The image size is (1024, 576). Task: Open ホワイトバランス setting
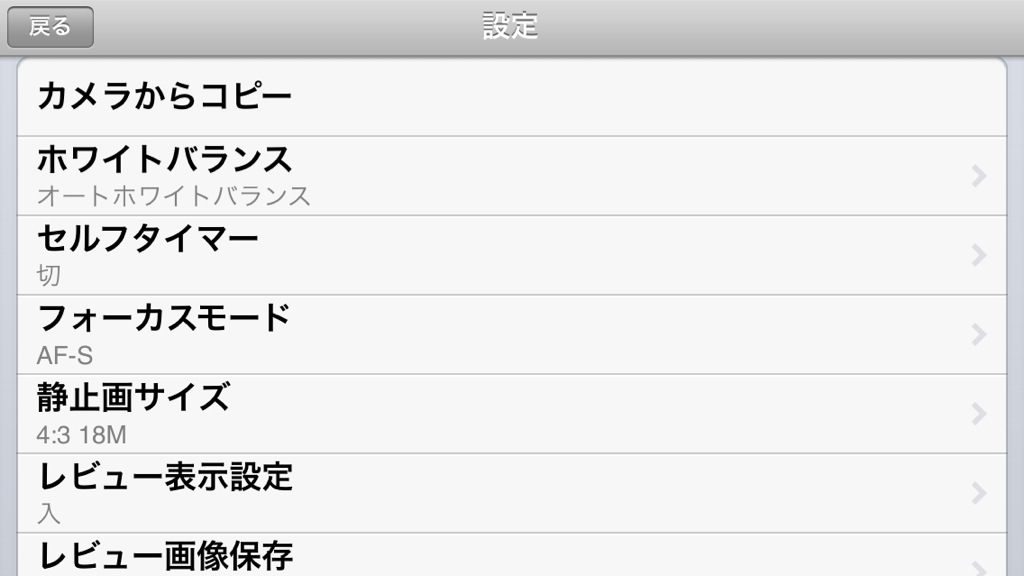tap(511, 176)
